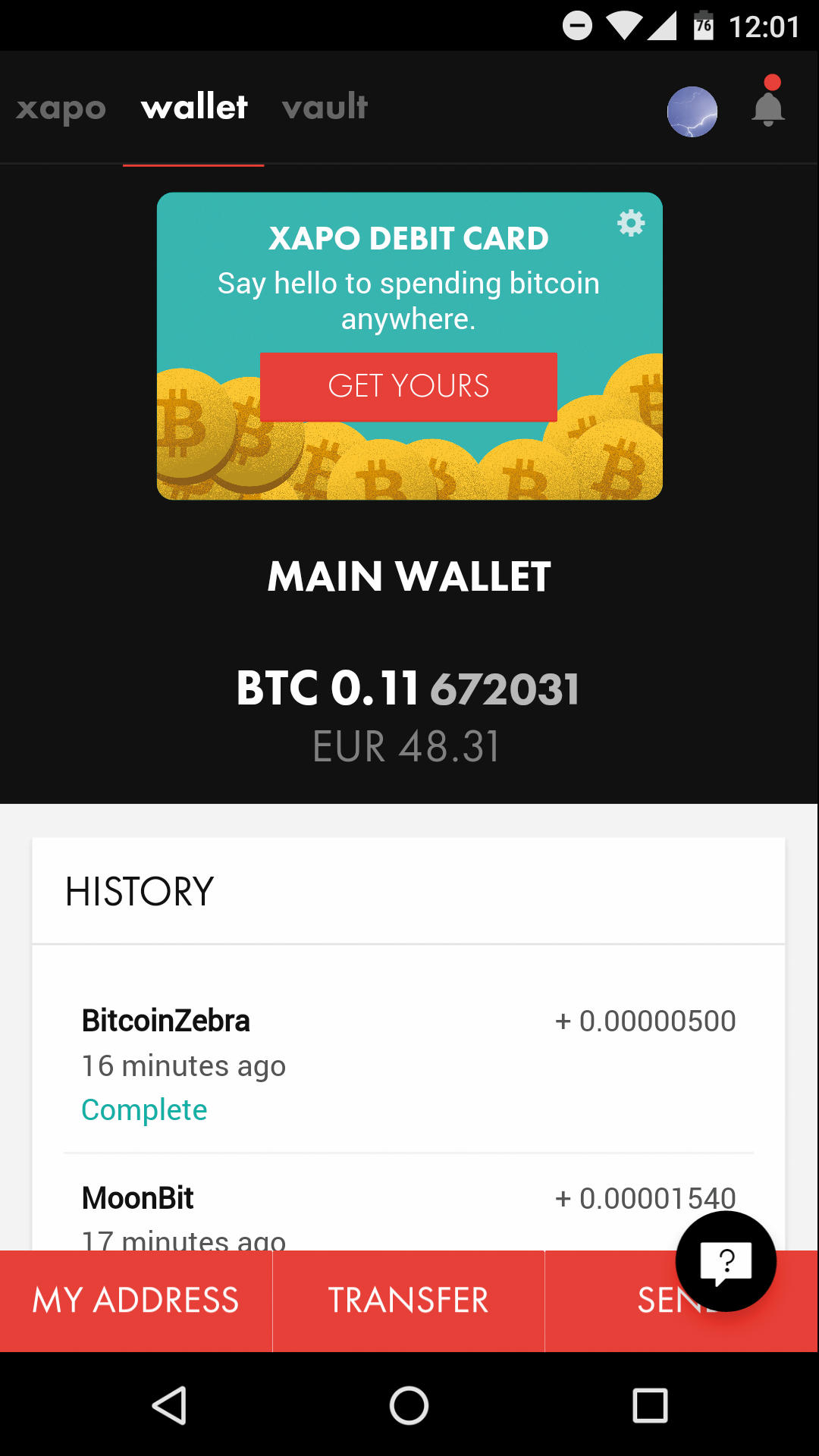Tap the TRANSFER button
The height and width of the screenshot is (1456, 819).
[x=408, y=1301]
